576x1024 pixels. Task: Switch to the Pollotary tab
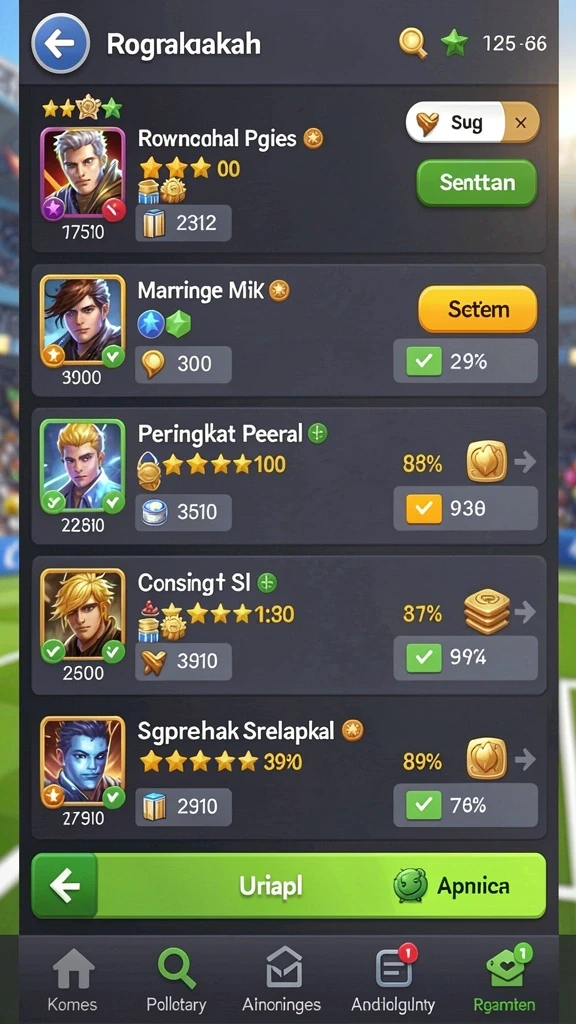pos(176,980)
